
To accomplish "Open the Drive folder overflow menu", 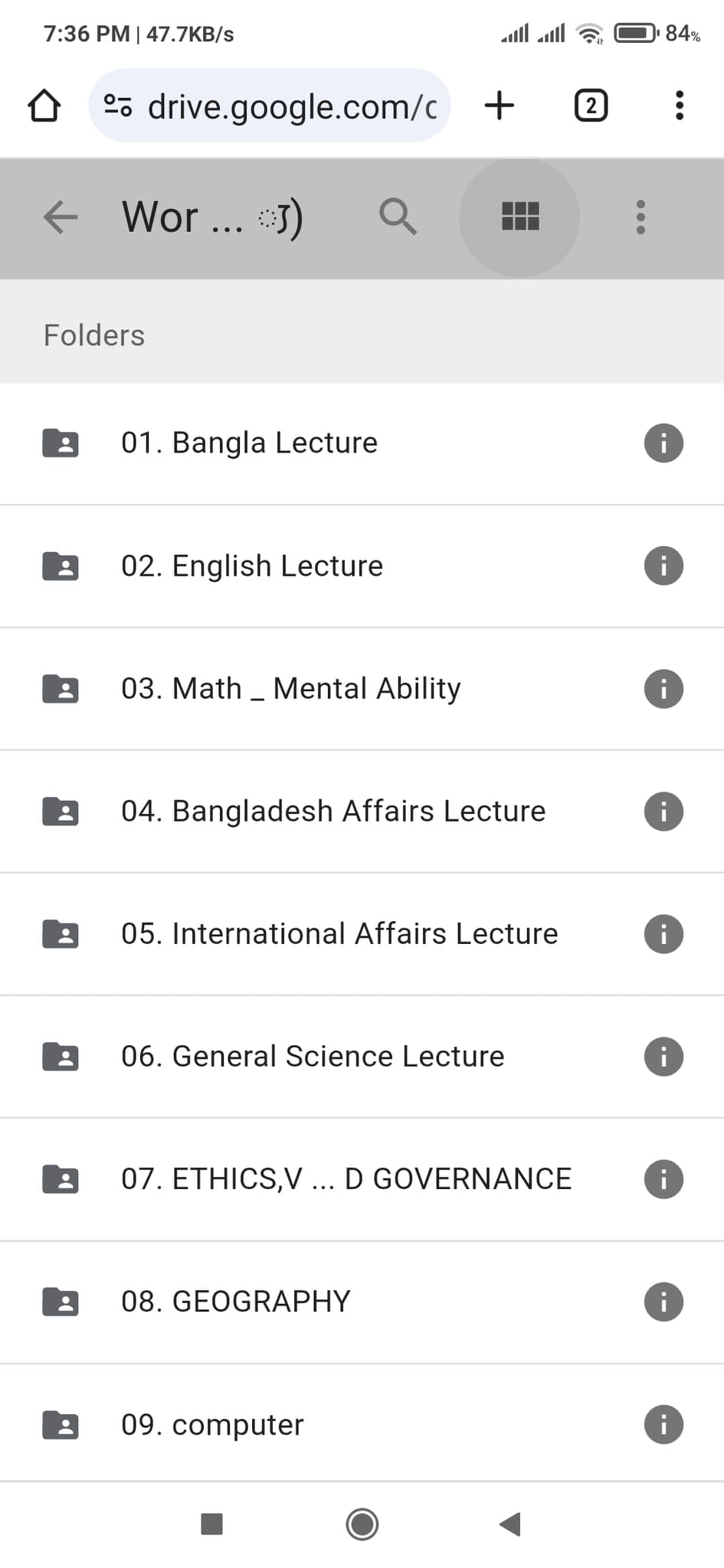I will coord(640,217).
